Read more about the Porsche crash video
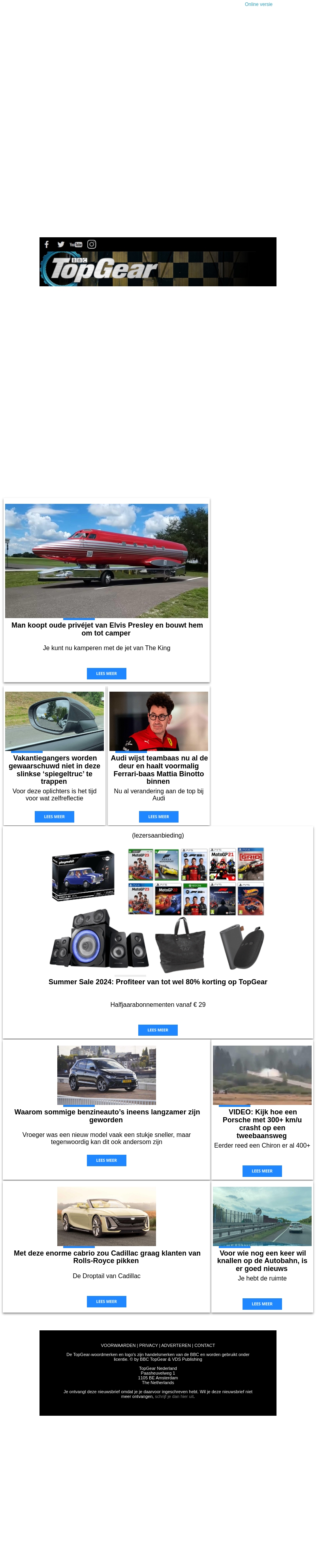The height and width of the screenshot is (1568, 316). (x=262, y=1171)
